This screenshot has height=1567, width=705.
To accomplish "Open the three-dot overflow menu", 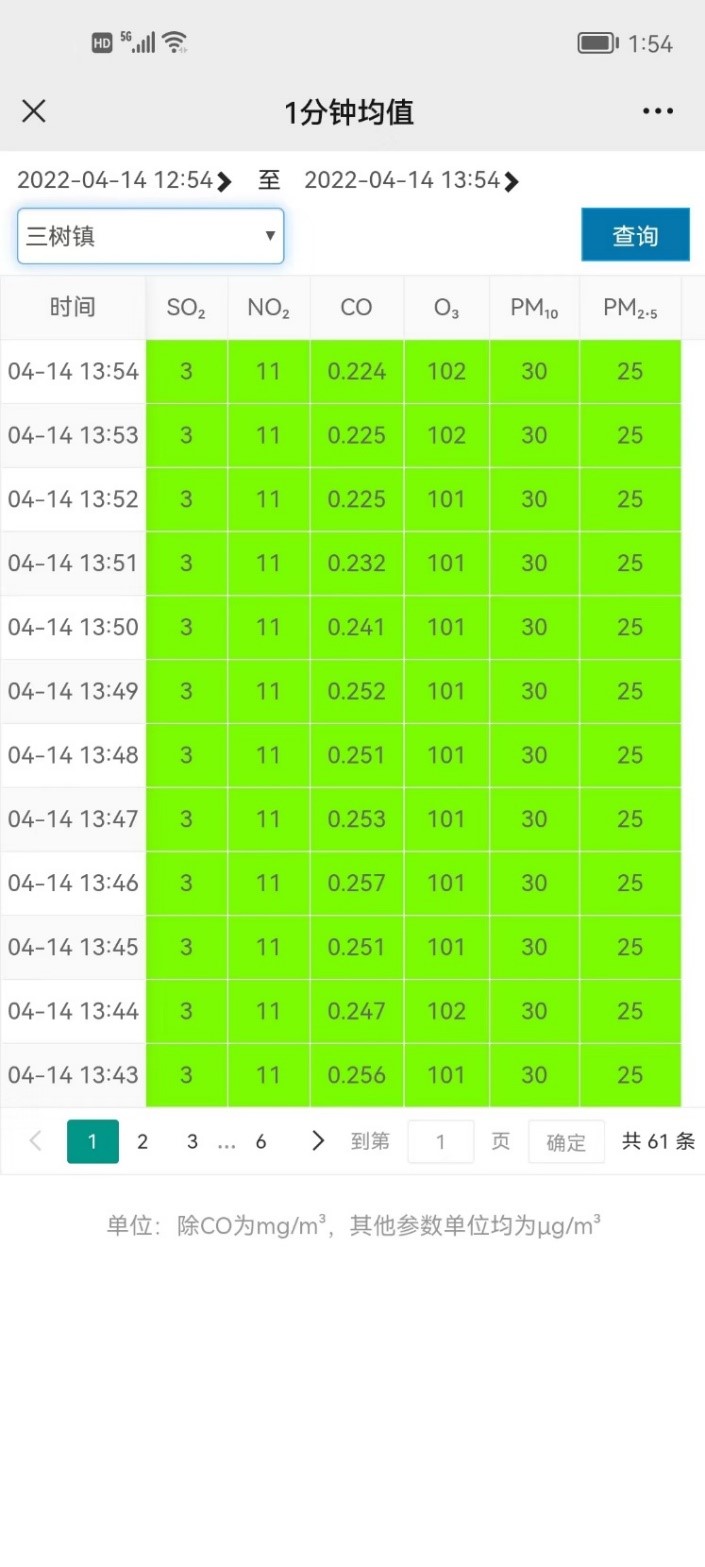I will (x=658, y=111).
